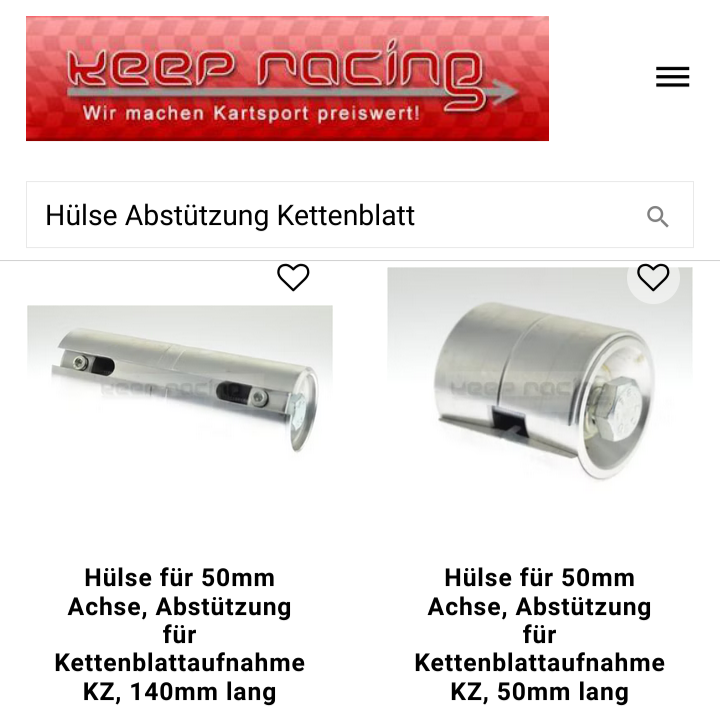
Task: Focus the search field with Hülse Abstützung Kettenblatt
Action: [330, 215]
